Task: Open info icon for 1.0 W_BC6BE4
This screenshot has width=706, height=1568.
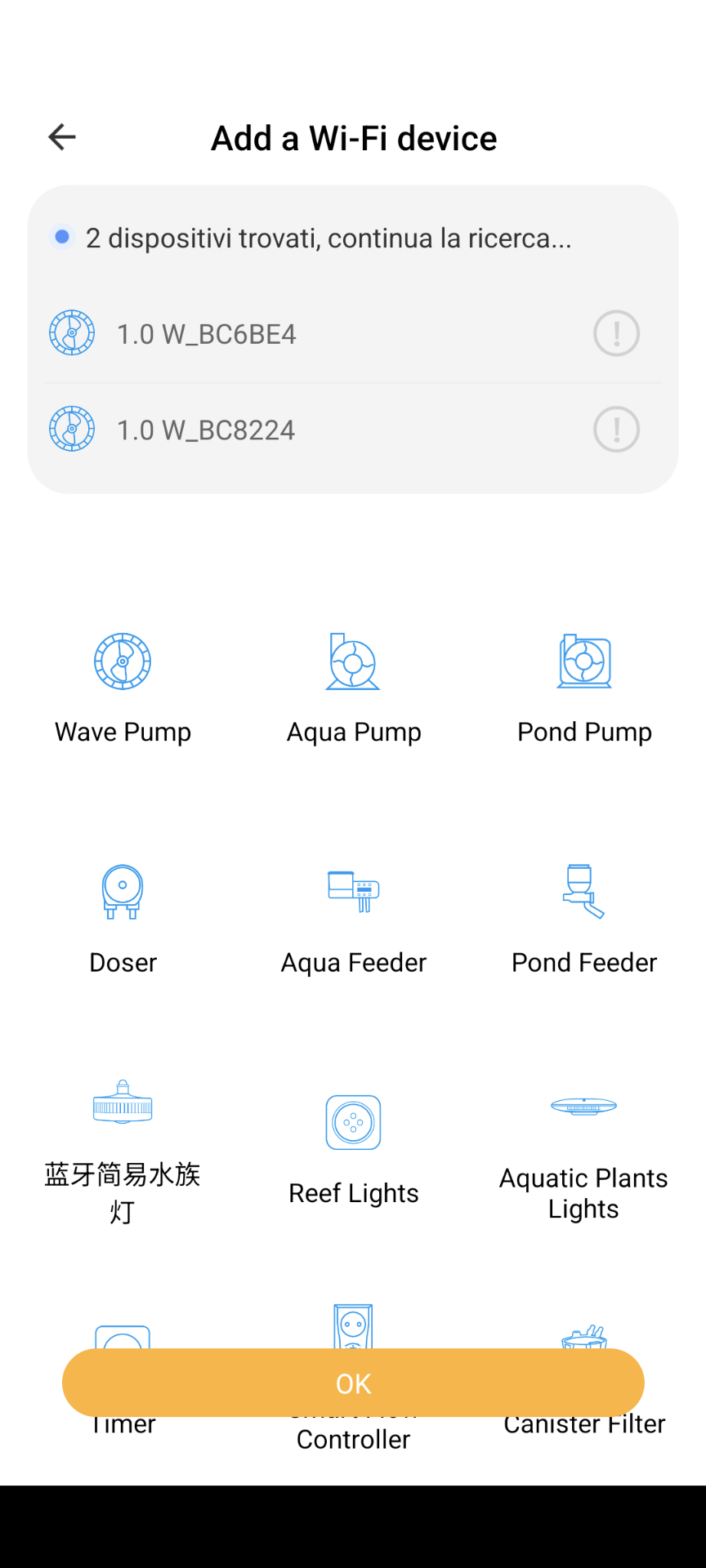Action: tap(616, 334)
